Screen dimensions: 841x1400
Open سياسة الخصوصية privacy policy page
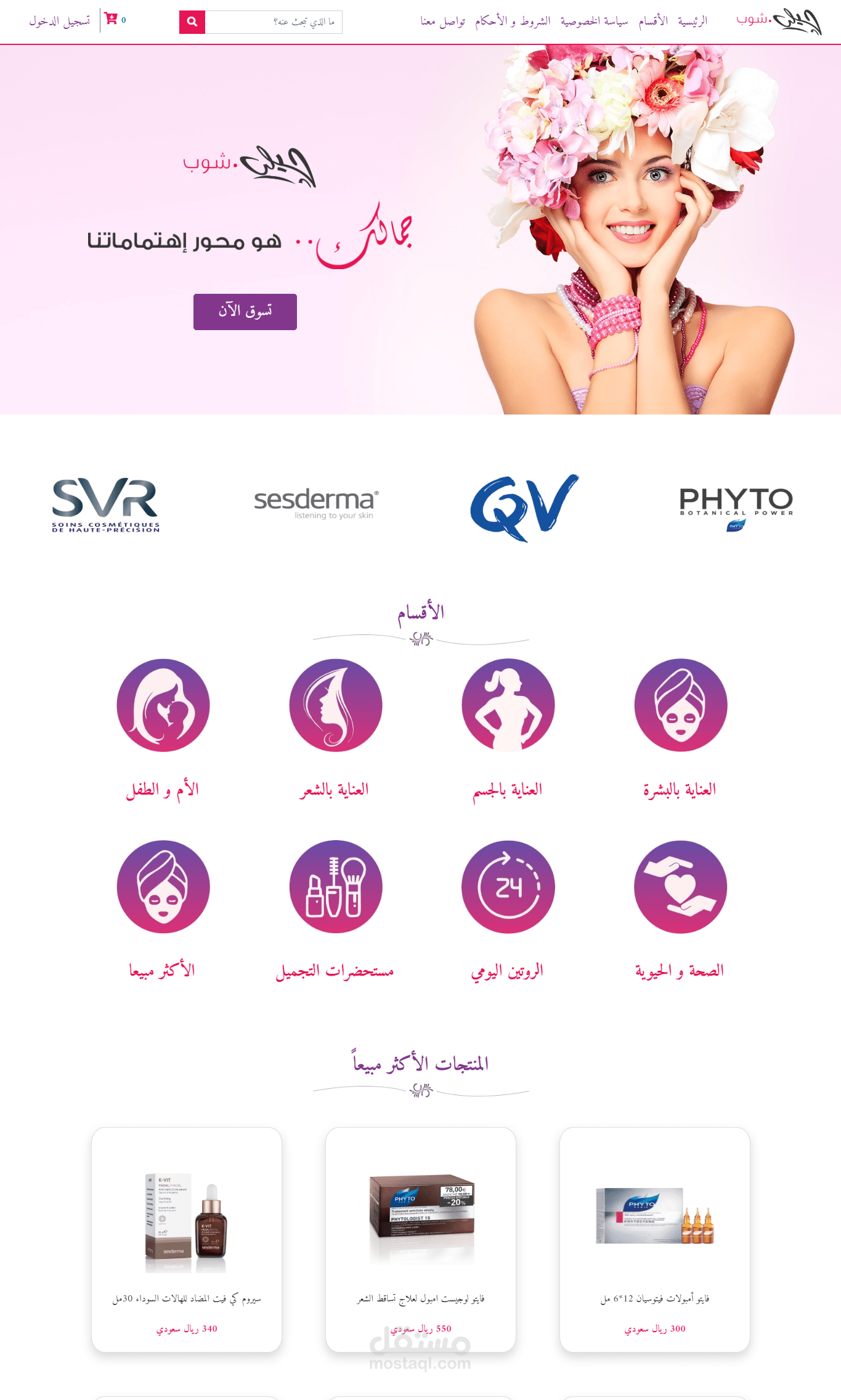coord(594,22)
